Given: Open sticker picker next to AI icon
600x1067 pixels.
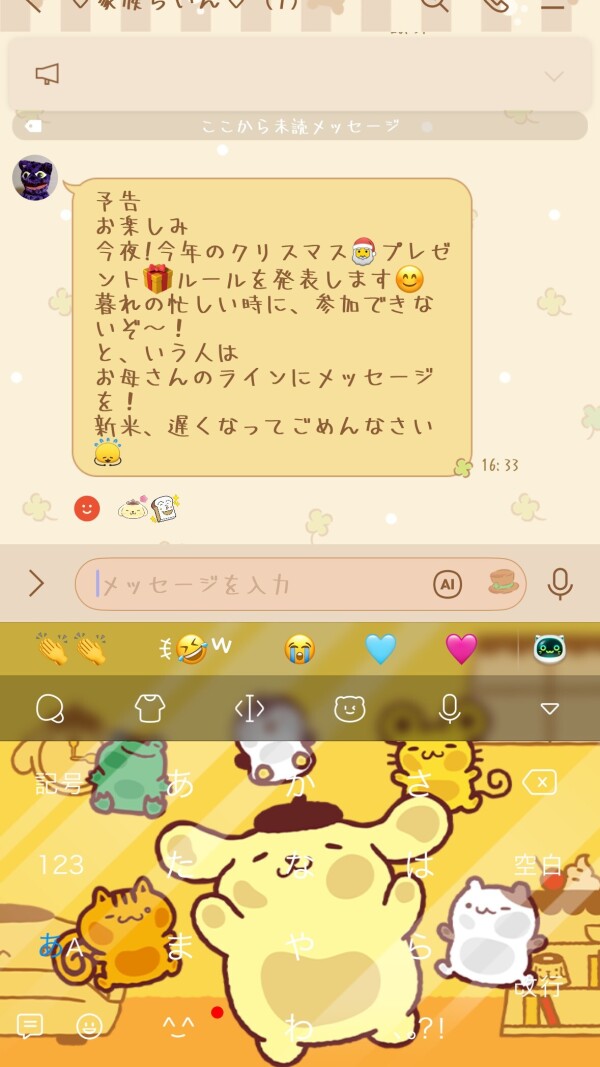Looking at the screenshot, I should click(x=501, y=583).
